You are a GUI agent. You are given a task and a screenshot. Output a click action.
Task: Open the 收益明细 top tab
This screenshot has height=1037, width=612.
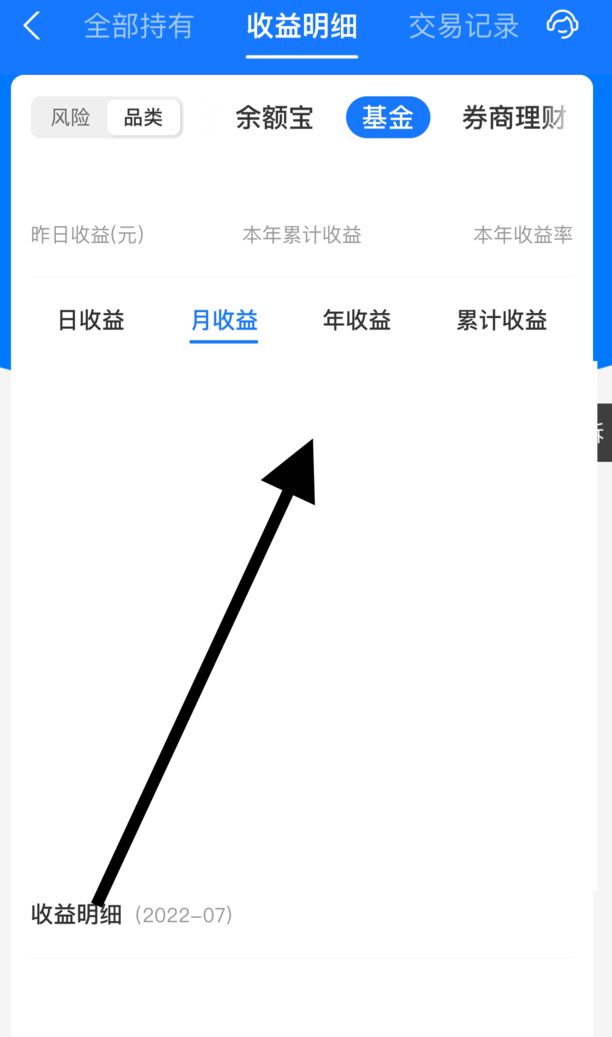point(301,27)
